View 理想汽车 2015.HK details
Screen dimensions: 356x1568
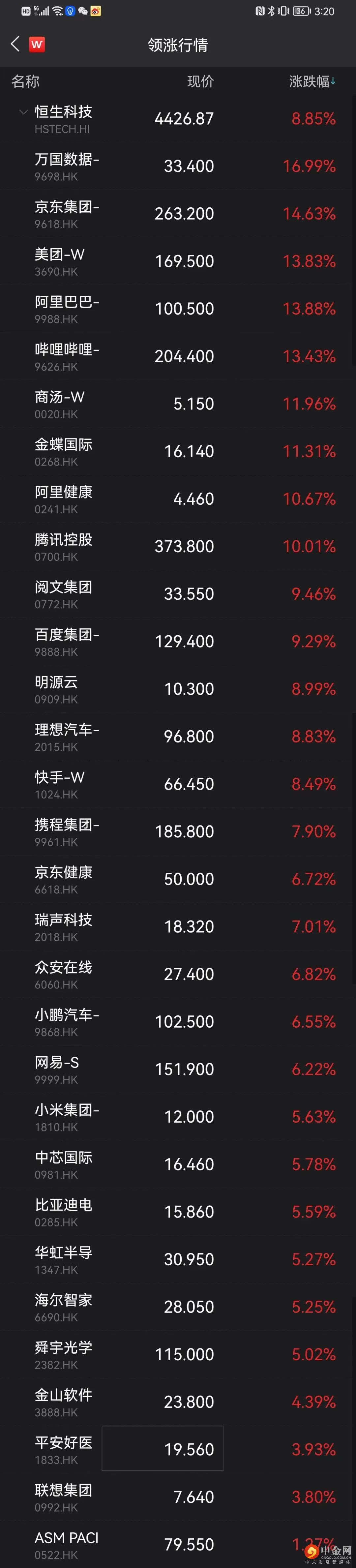click(66, 736)
